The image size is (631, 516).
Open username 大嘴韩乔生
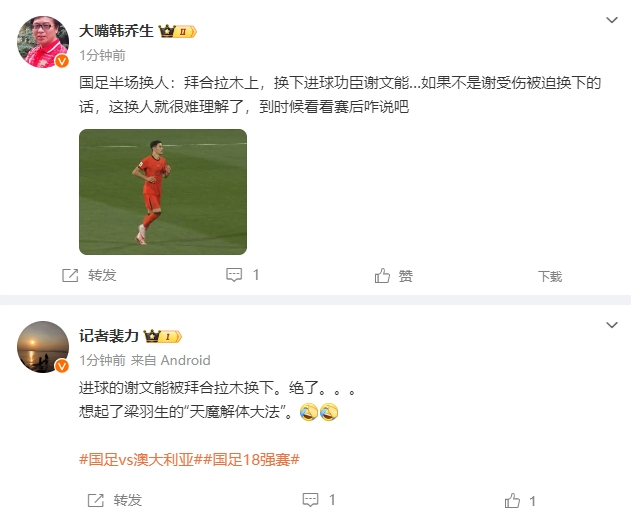coord(117,31)
